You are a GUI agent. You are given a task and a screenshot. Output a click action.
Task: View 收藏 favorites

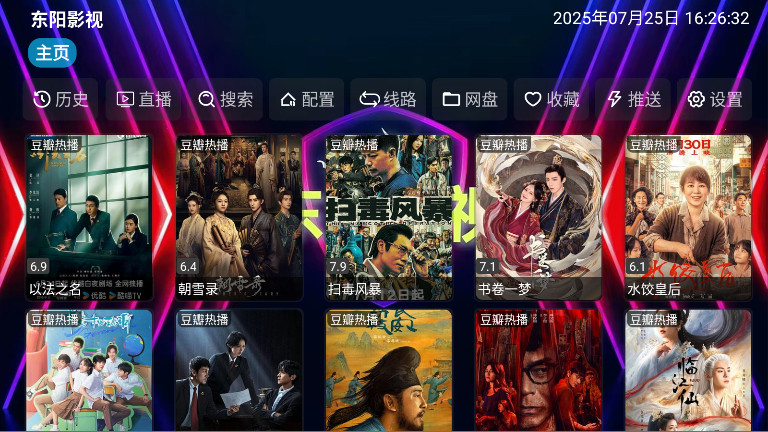(x=552, y=99)
